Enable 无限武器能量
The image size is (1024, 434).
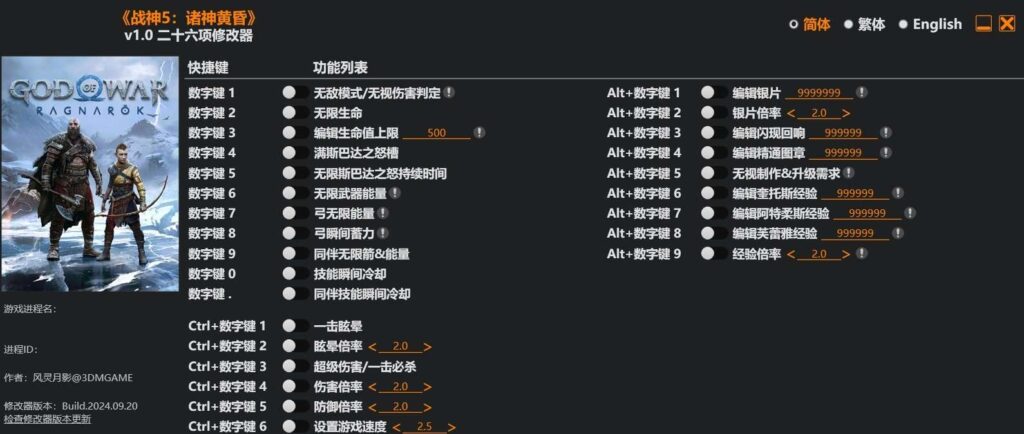(293, 193)
